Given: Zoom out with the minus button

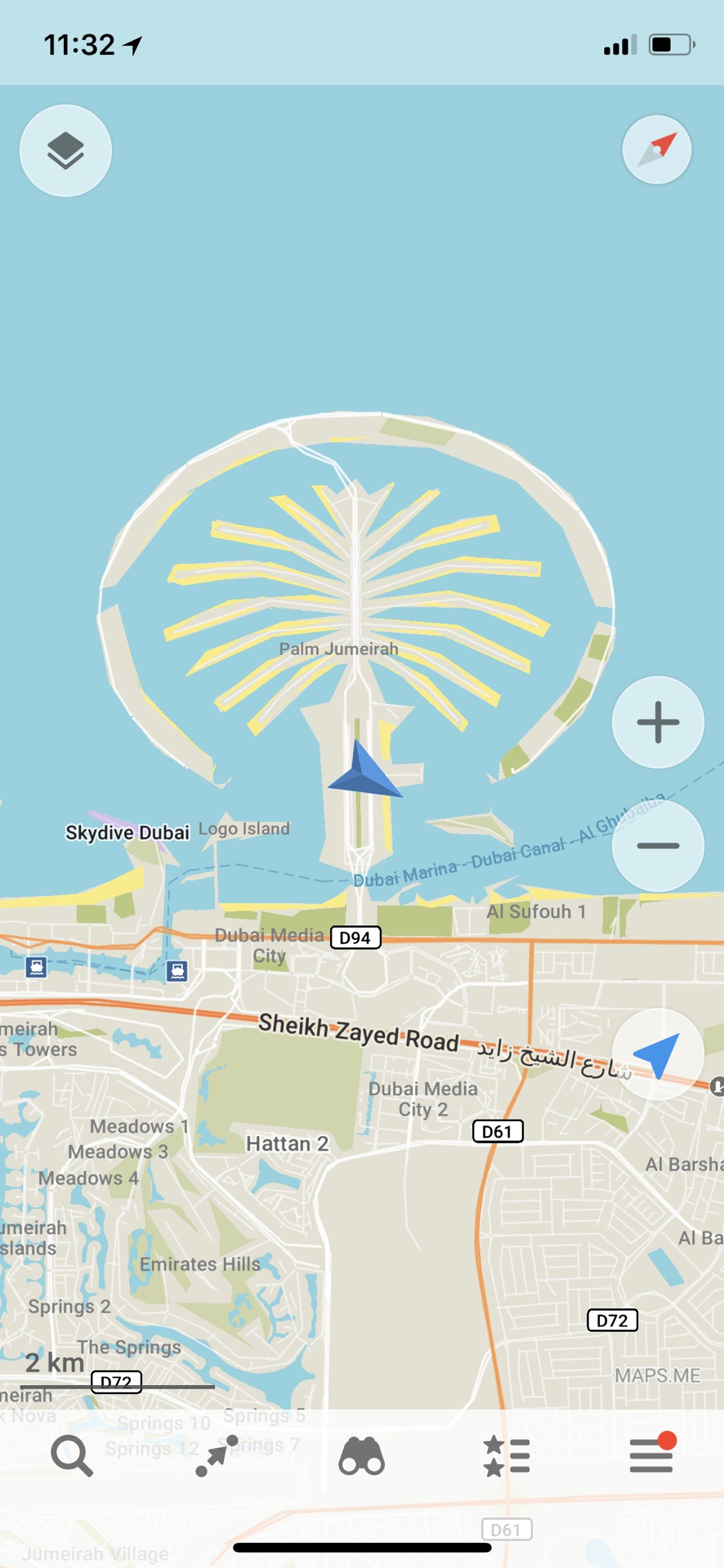Looking at the screenshot, I should [x=658, y=846].
